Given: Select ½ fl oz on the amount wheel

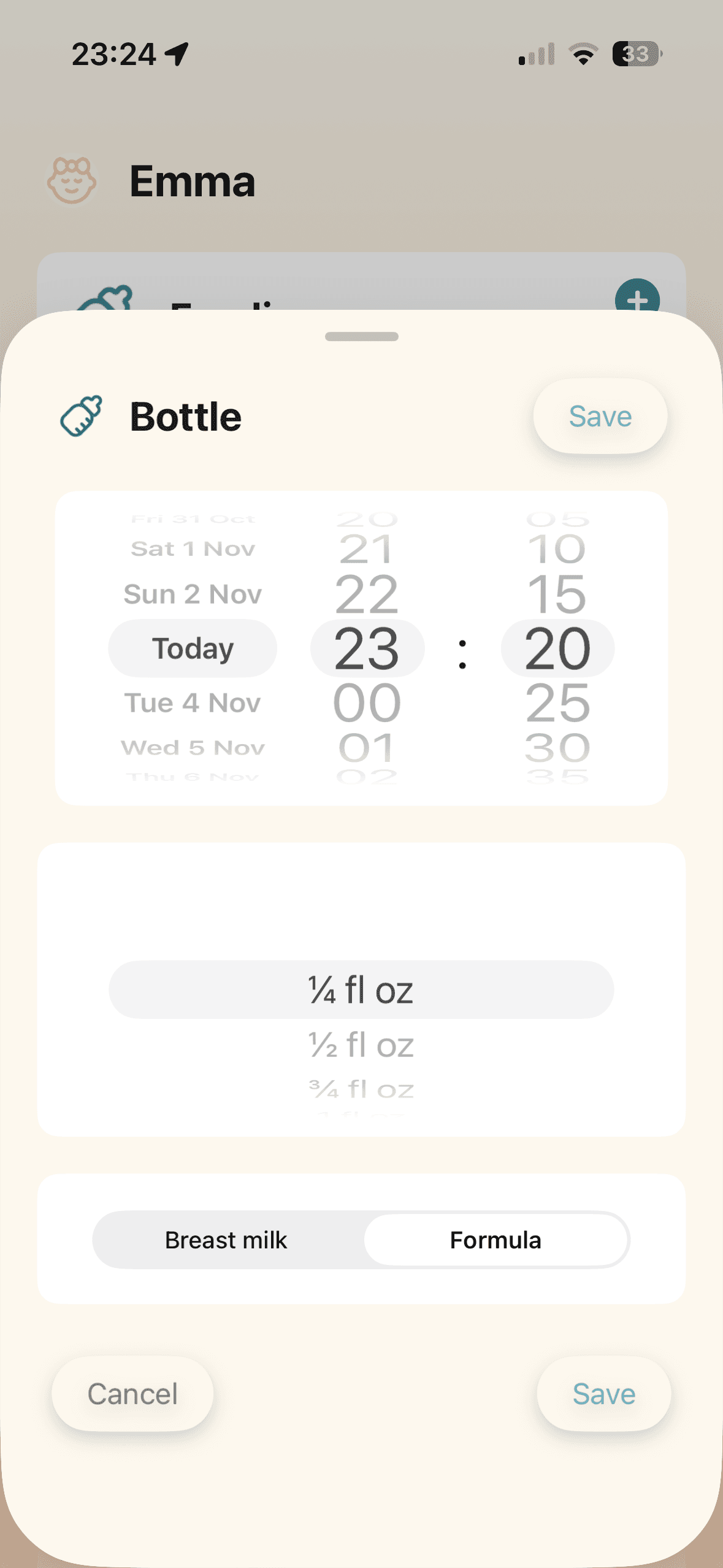Looking at the screenshot, I should (361, 1045).
